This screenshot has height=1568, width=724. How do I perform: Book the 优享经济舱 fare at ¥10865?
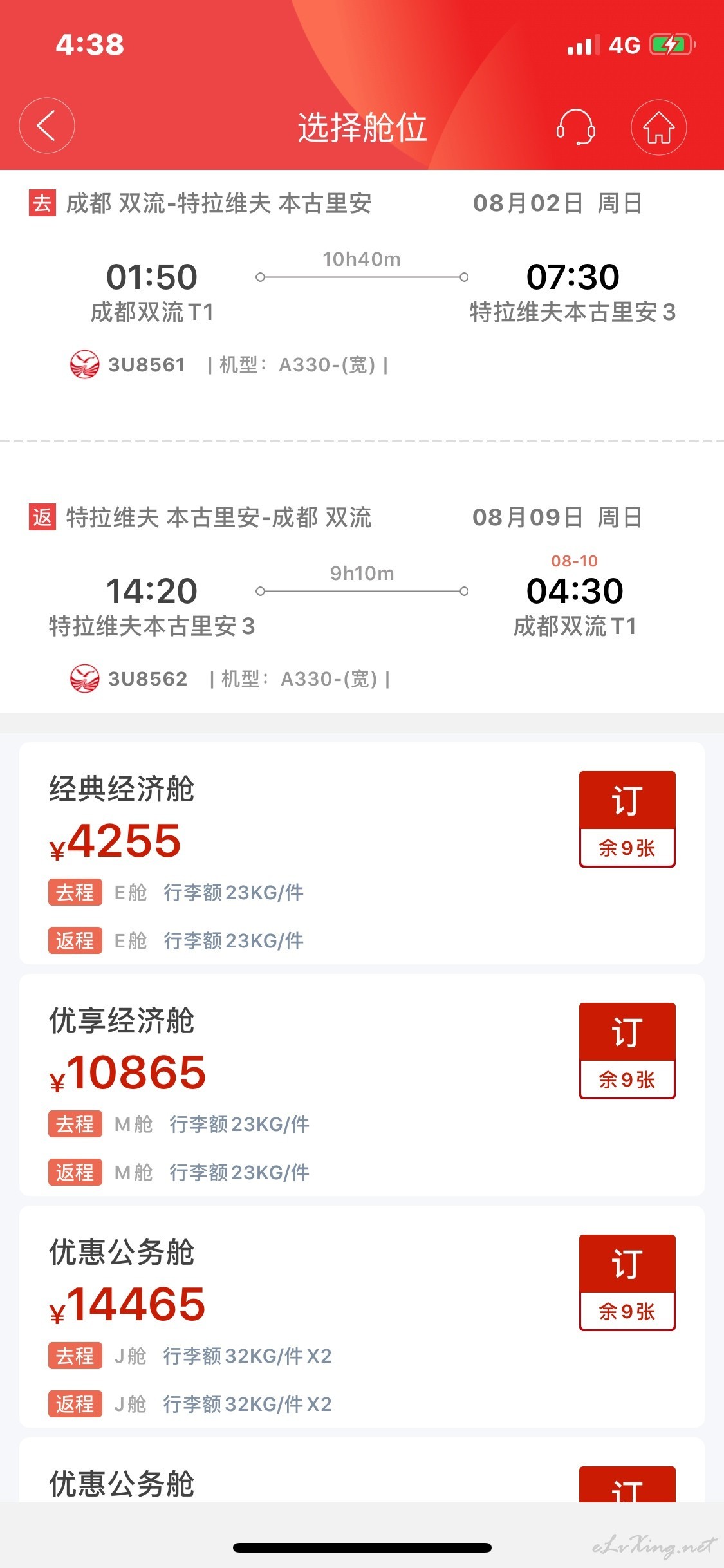tap(627, 1050)
